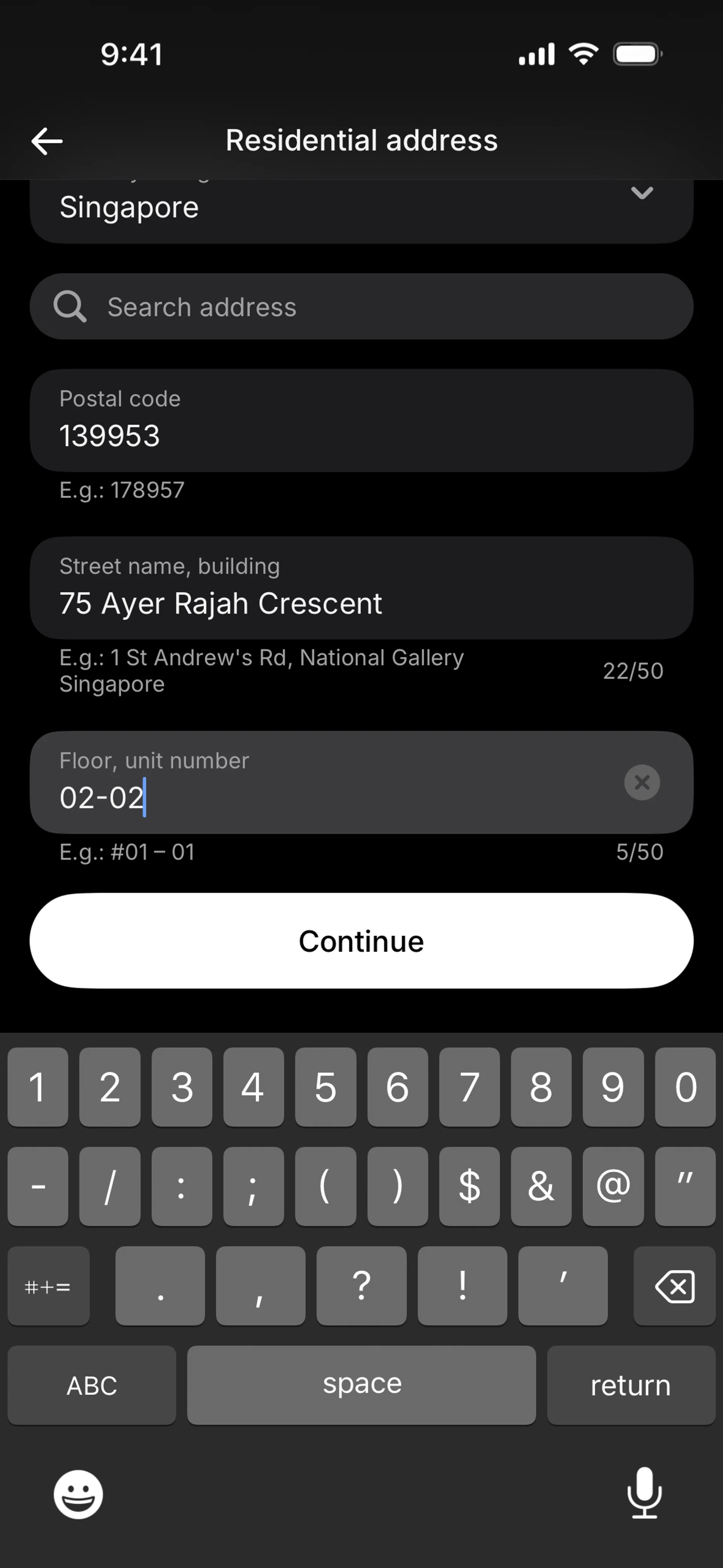Image resolution: width=723 pixels, height=1568 pixels.
Task: Hit the keyboard backspace key
Action: pos(674,1286)
